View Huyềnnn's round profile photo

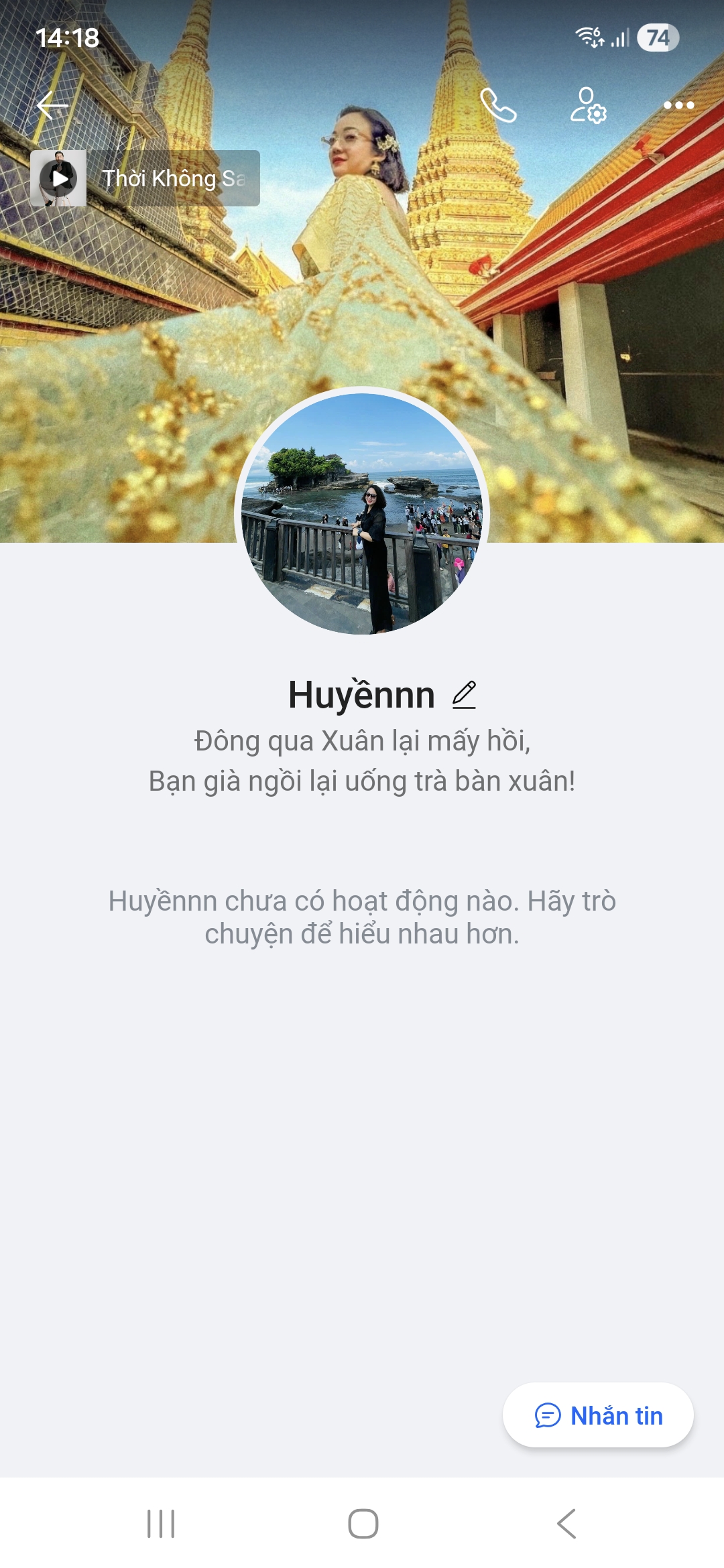(x=362, y=513)
